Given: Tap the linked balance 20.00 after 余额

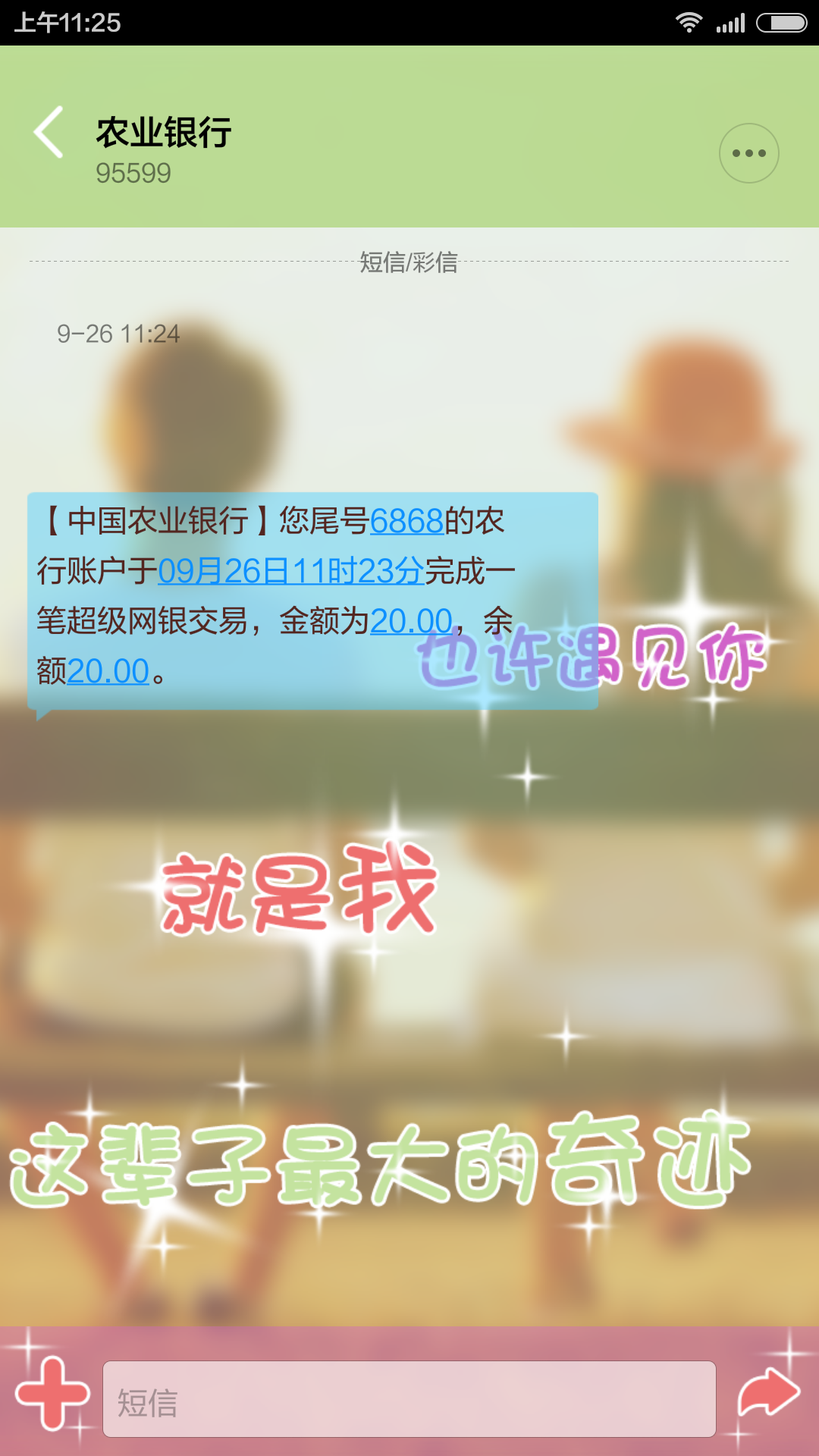Looking at the screenshot, I should point(108,672).
